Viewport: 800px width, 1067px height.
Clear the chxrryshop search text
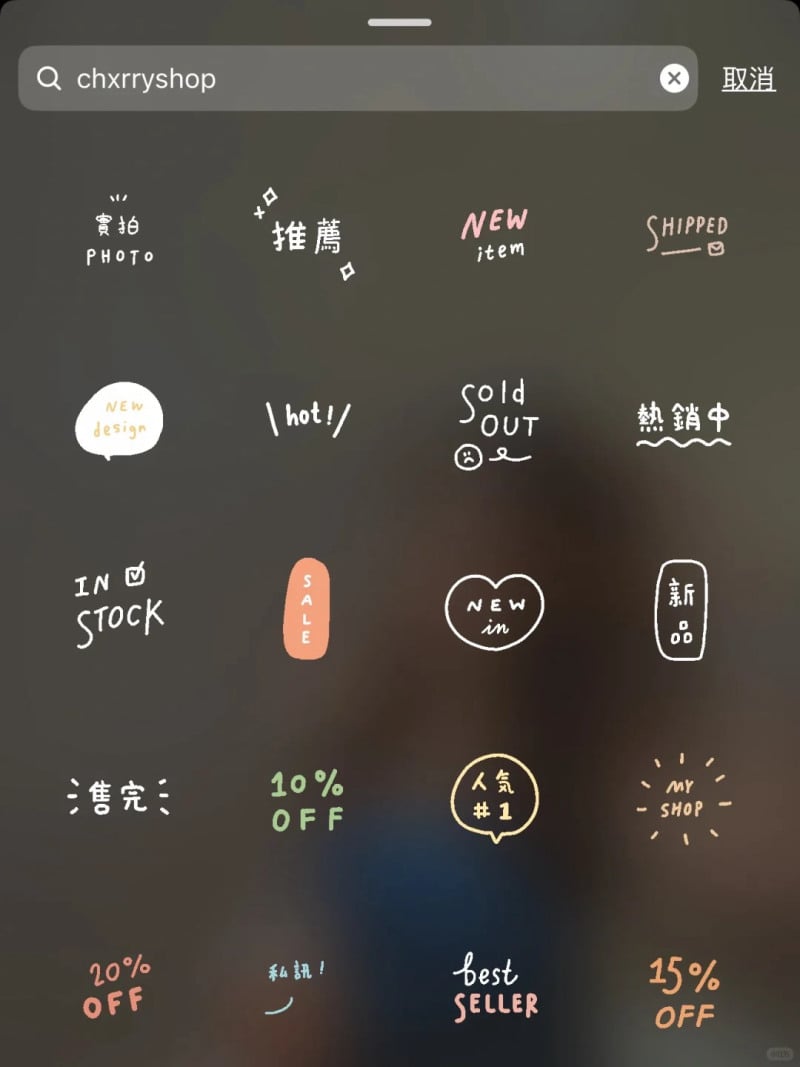[x=675, y=78]
